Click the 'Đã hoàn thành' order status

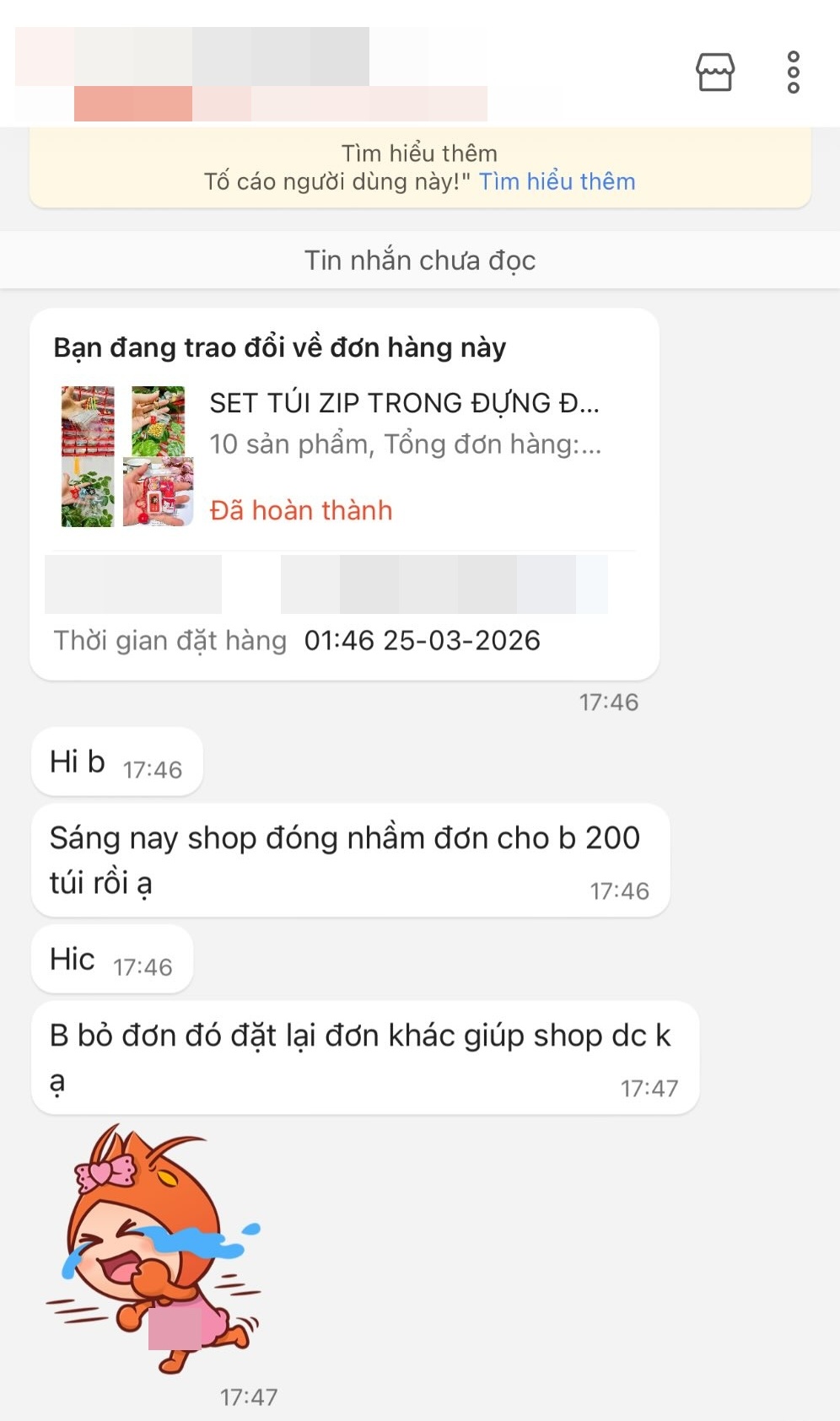(x=301, y=509)
